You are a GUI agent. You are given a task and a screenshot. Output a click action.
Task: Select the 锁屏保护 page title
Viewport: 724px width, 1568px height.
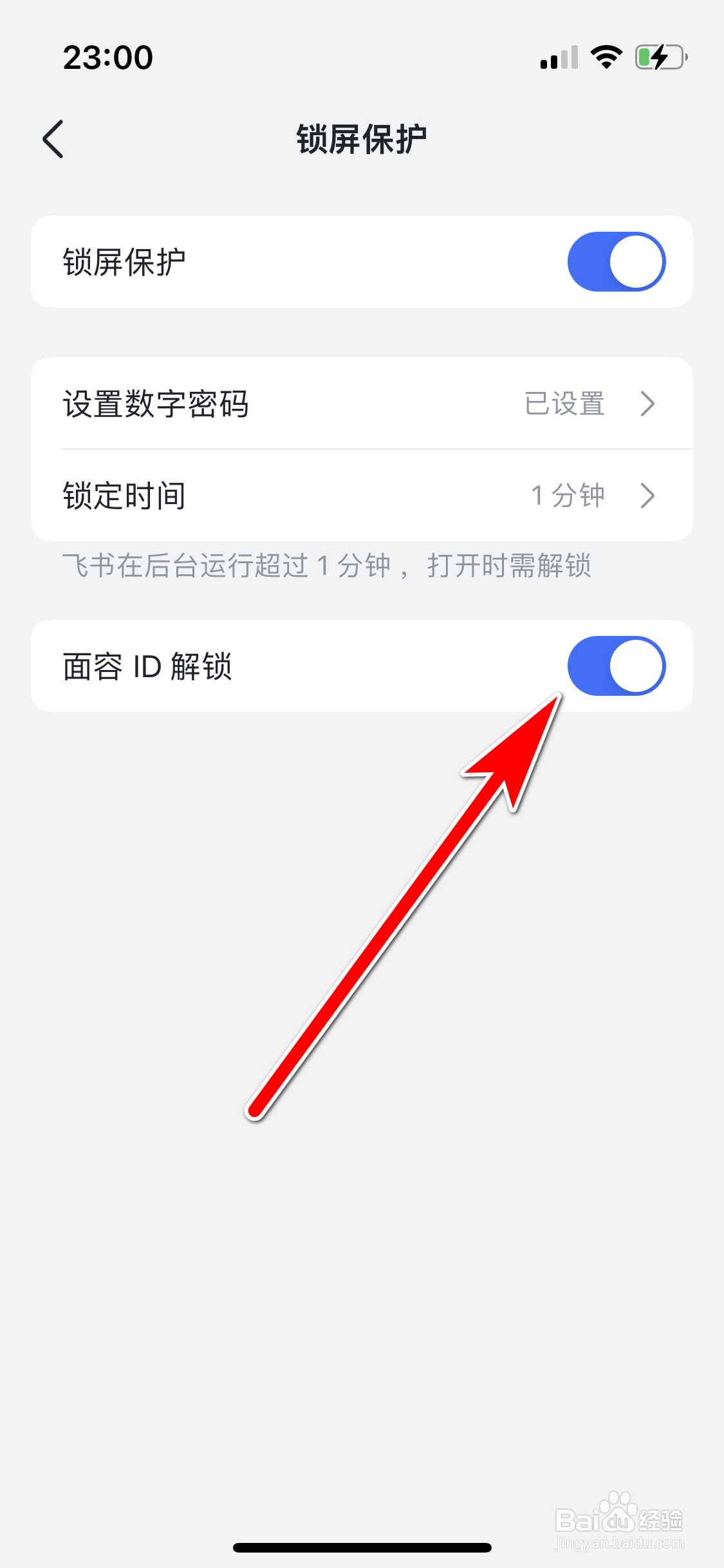[362, 136]
